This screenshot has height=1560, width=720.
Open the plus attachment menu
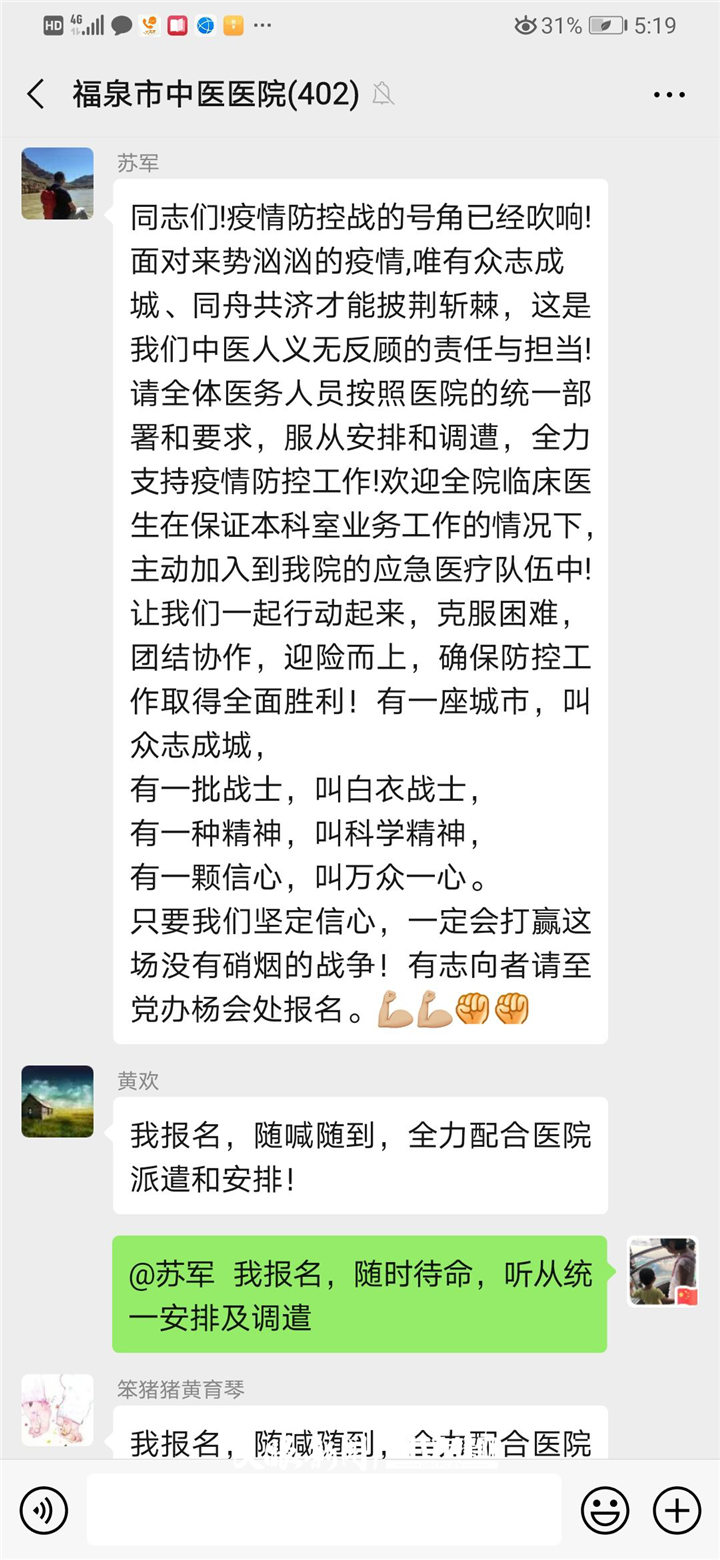[677, 1510]
